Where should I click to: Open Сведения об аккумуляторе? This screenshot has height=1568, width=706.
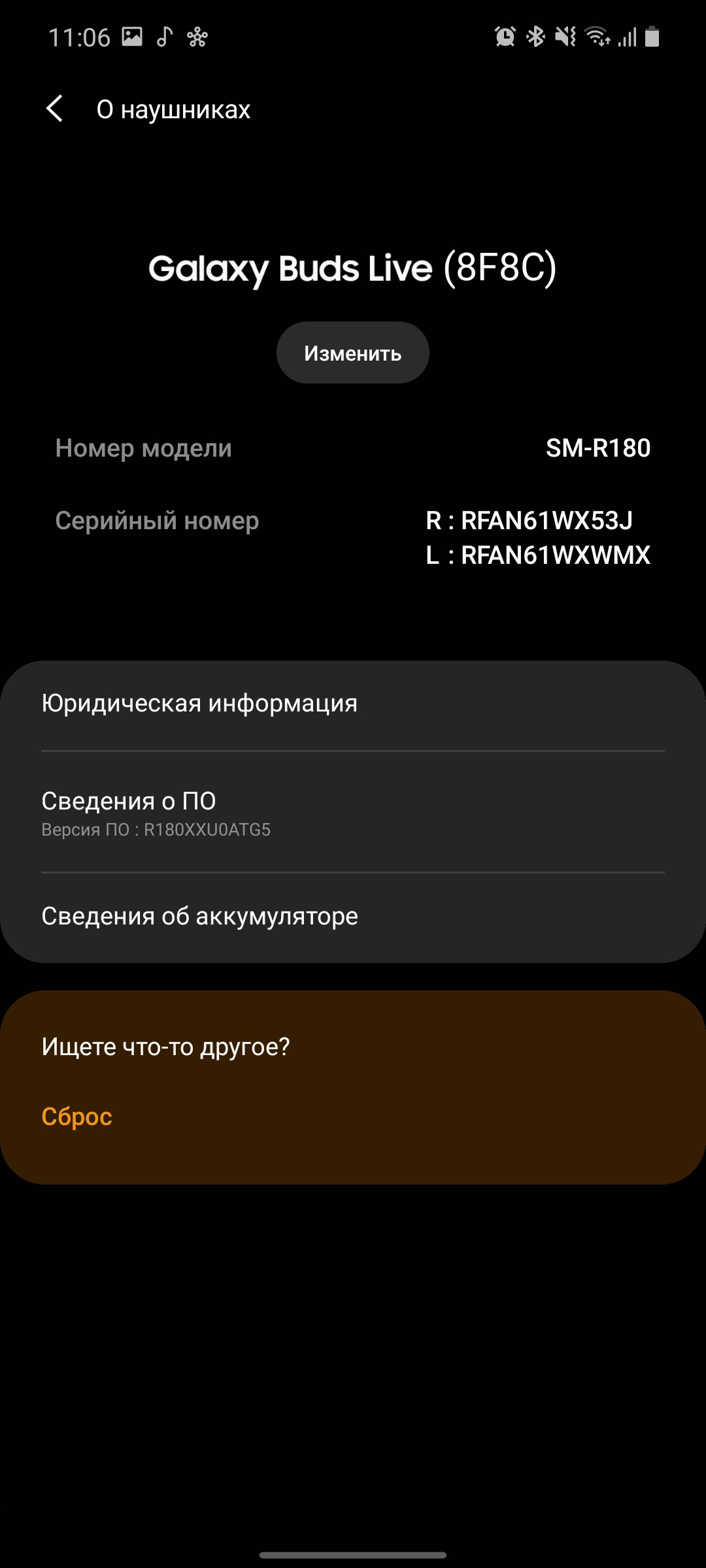tap(353, 916)
